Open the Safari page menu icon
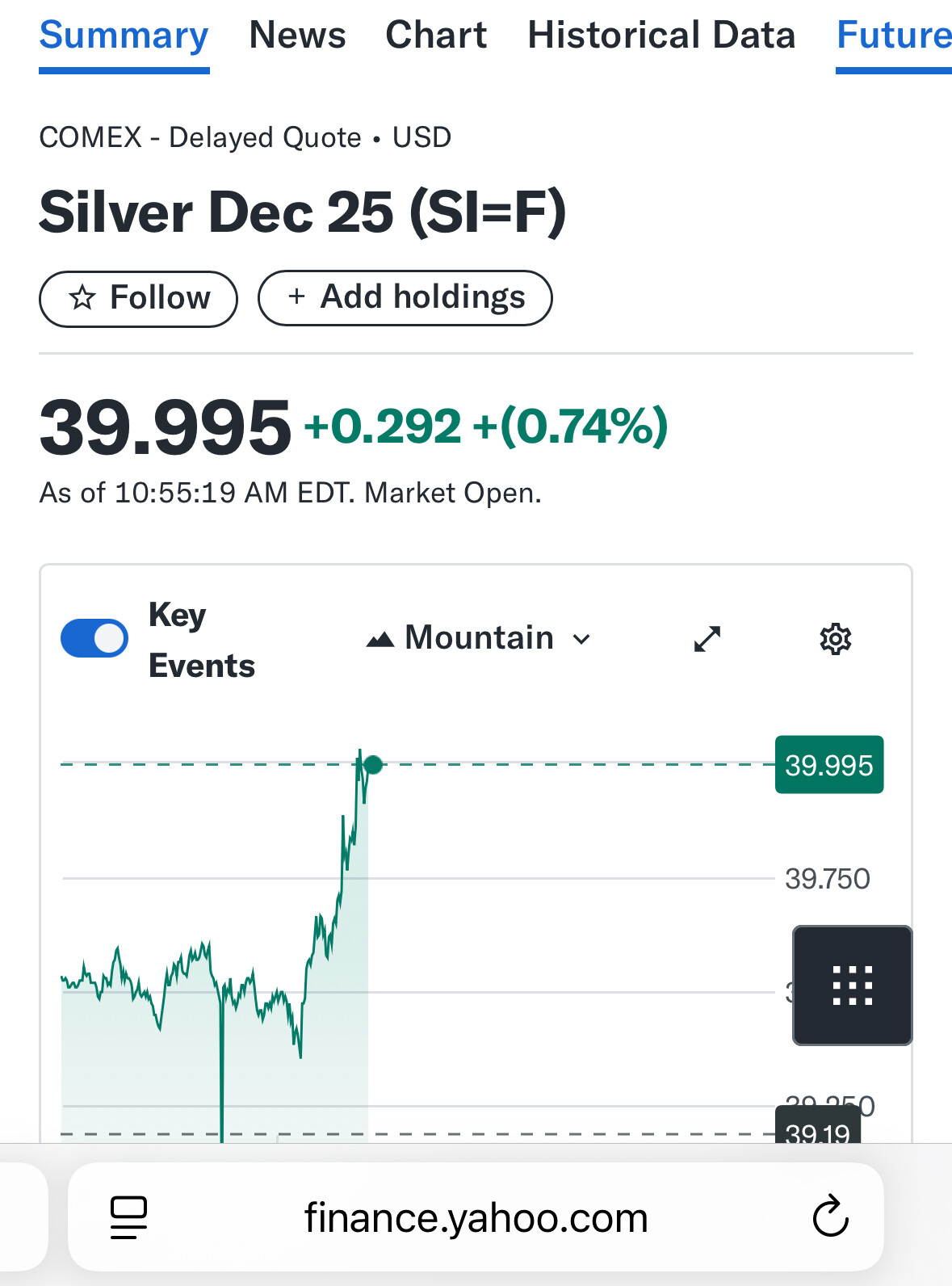This screenshot has height=1286, width=952. [128, 1217]
